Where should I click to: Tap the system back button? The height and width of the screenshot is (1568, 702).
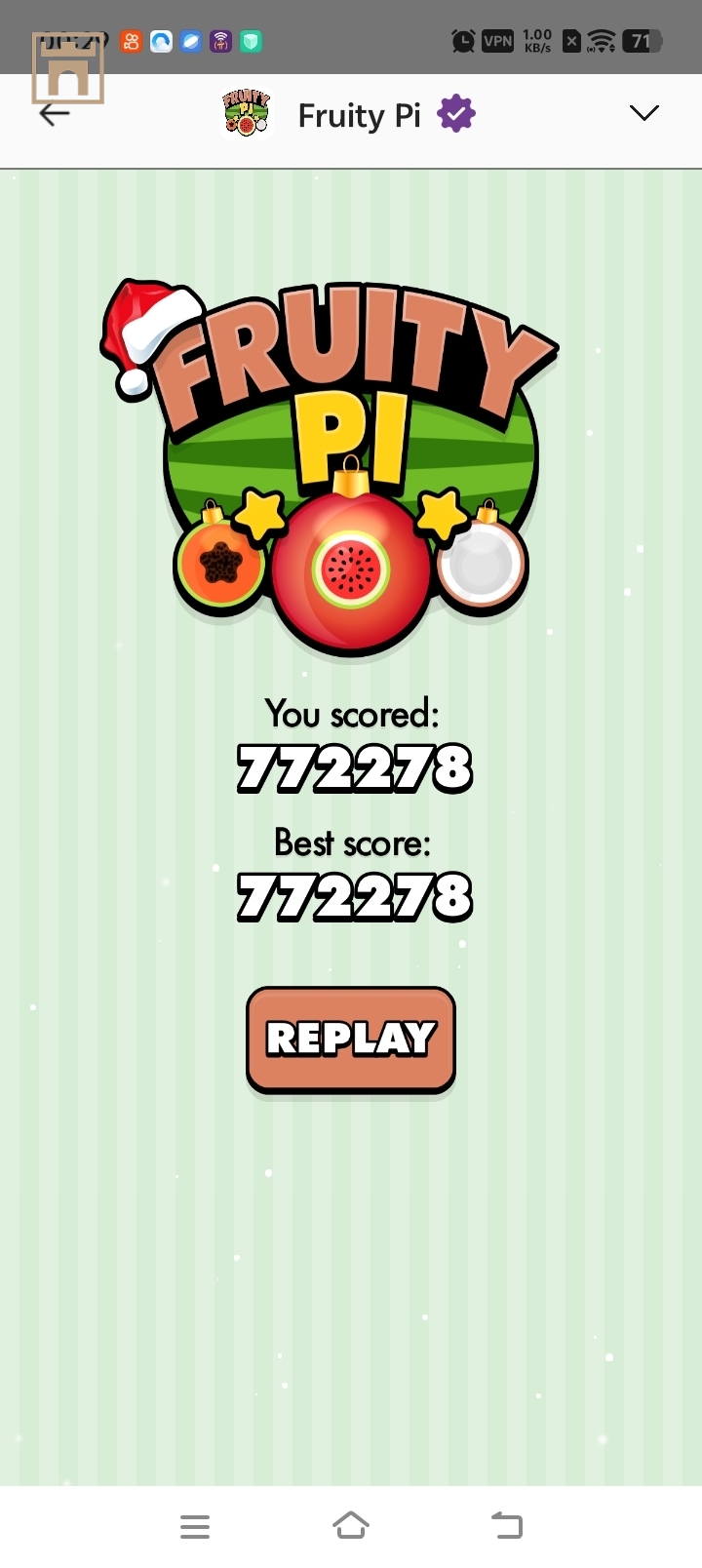(507, 1525)
